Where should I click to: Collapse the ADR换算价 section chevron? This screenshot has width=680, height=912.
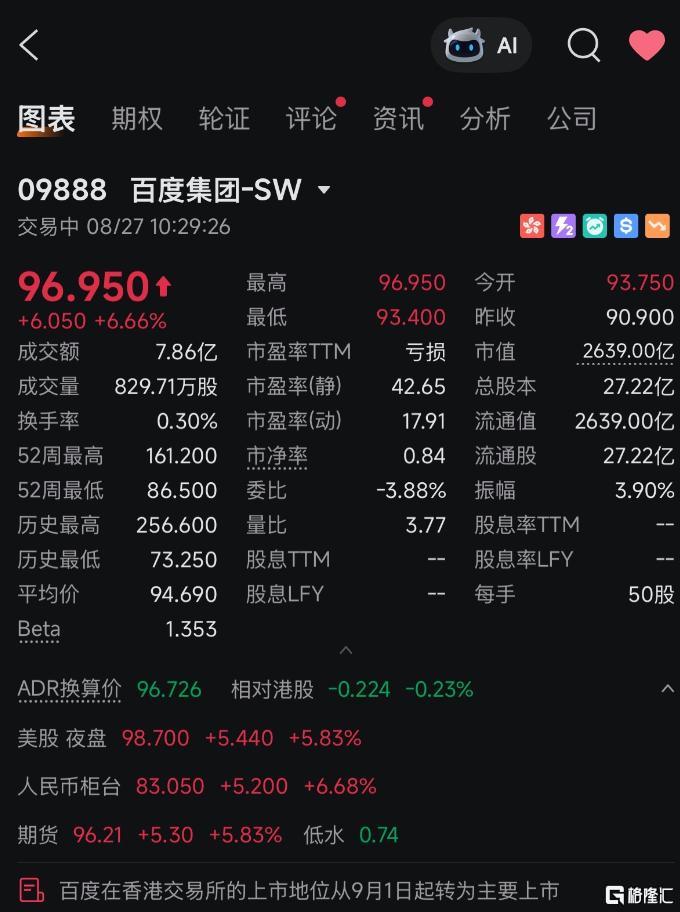pos(667,689)
